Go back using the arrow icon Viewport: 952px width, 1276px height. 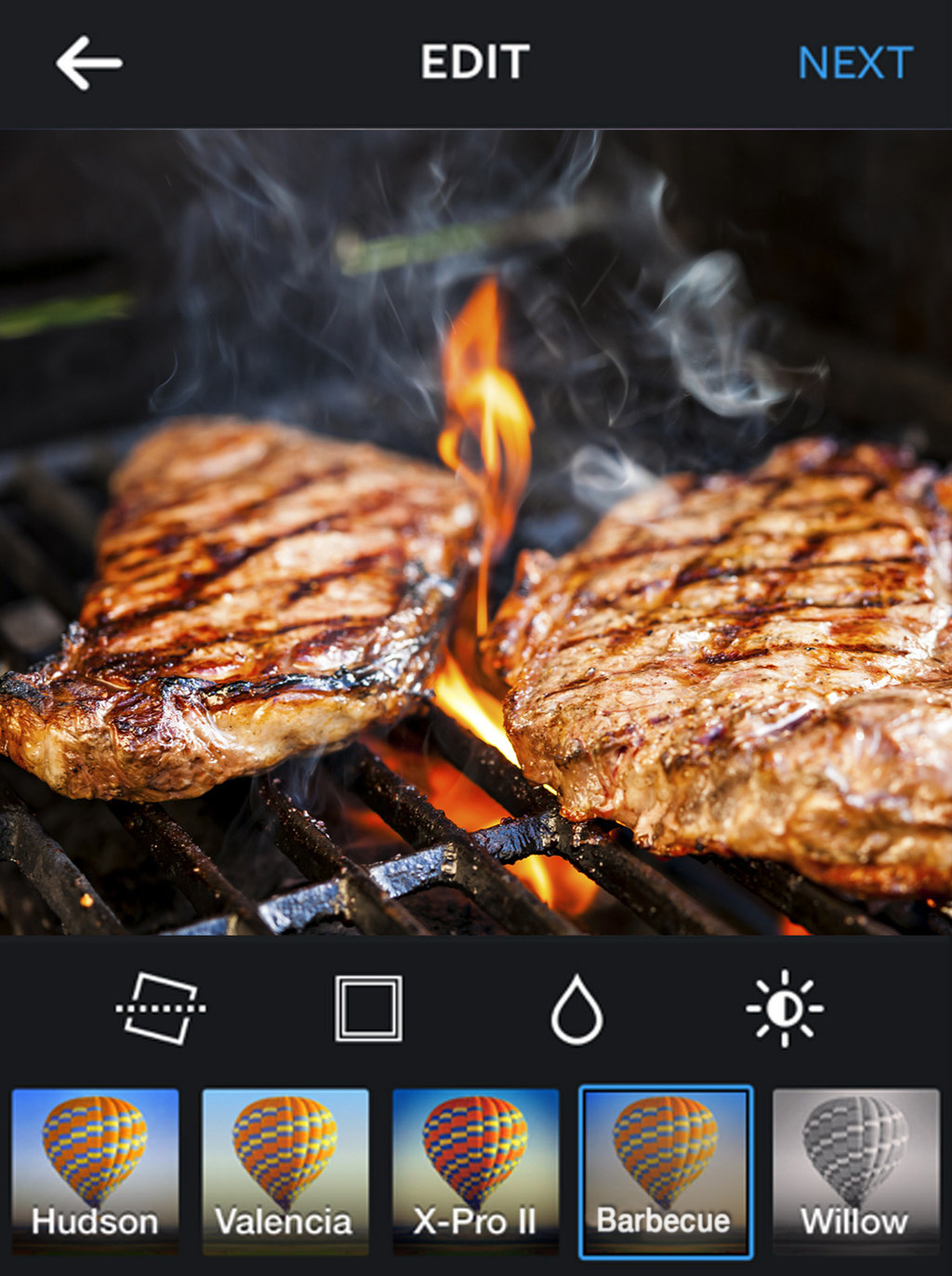pos(89,63)
